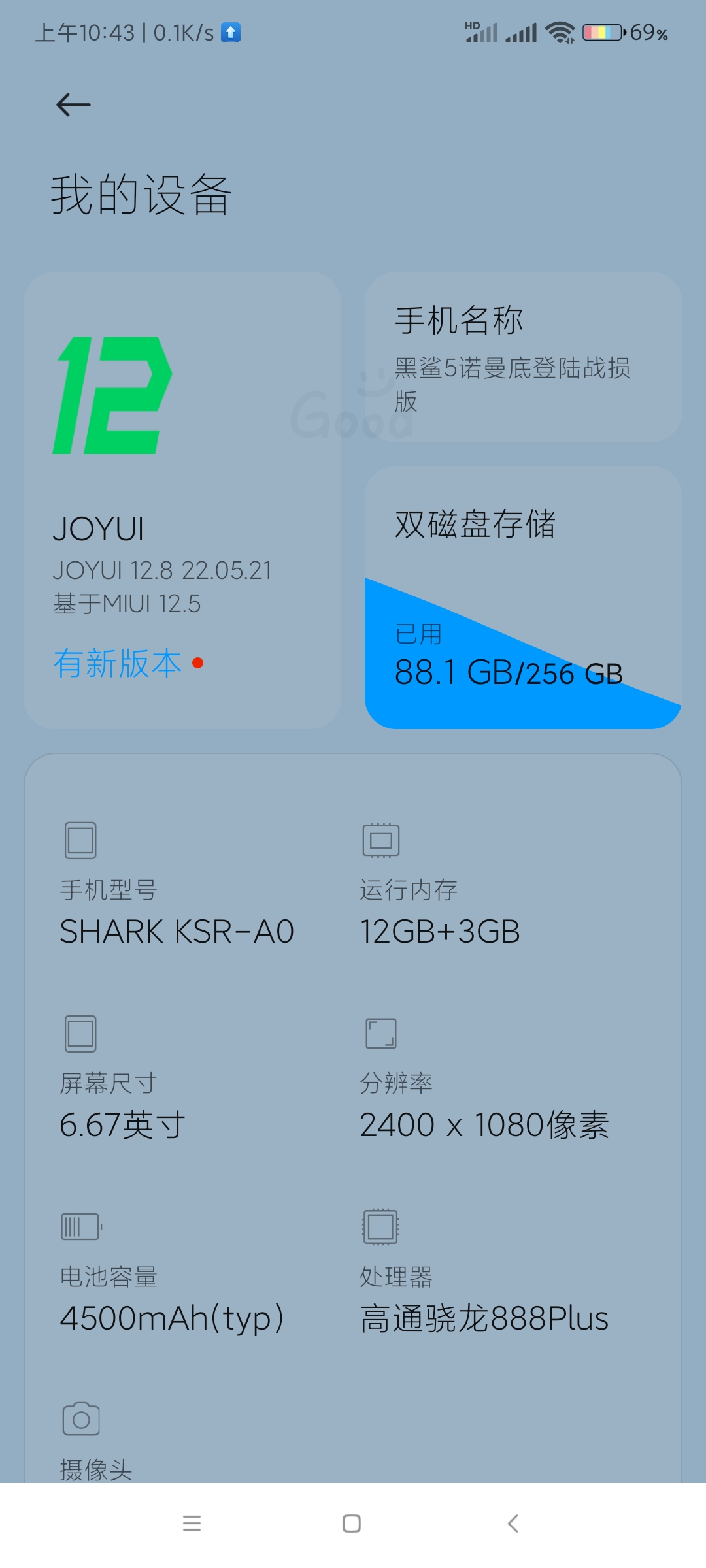Tap the system home button

point(352,1524)
